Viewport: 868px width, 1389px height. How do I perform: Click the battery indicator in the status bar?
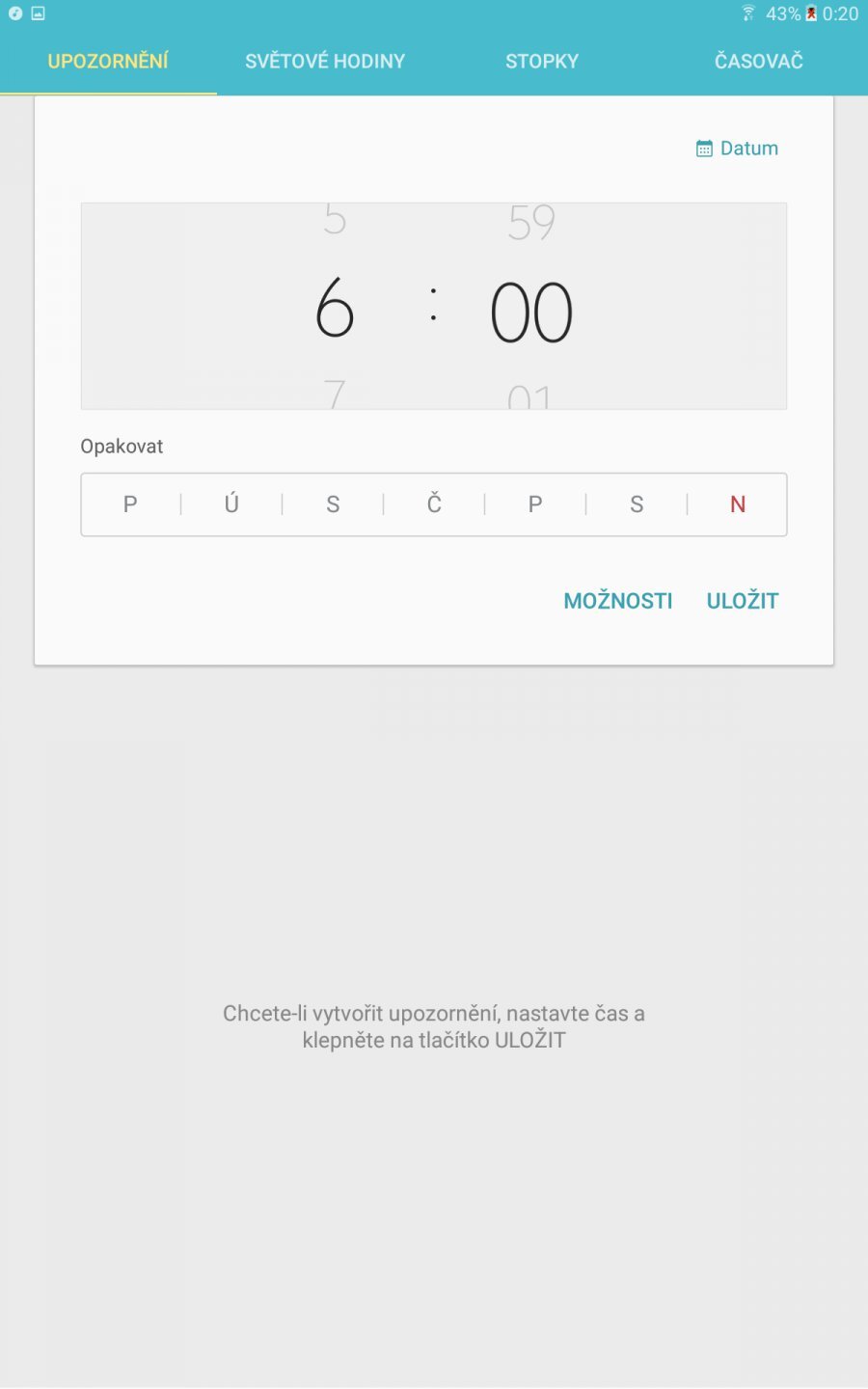pyautogui.click(x=811, y=13)
